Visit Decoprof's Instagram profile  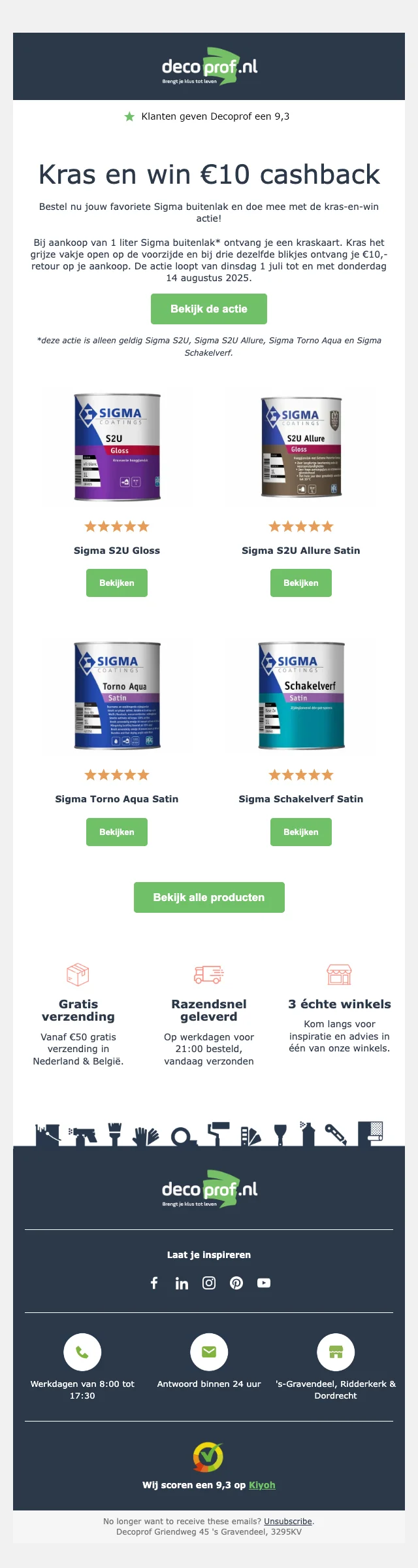coord(209,1283)
